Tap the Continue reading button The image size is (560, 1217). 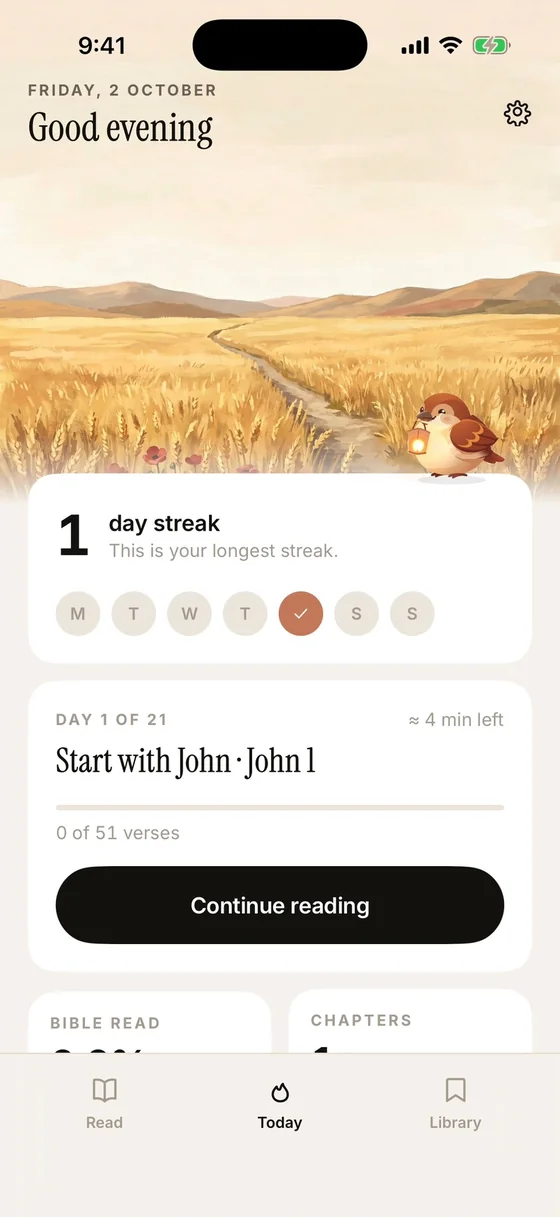coord(280,905)
